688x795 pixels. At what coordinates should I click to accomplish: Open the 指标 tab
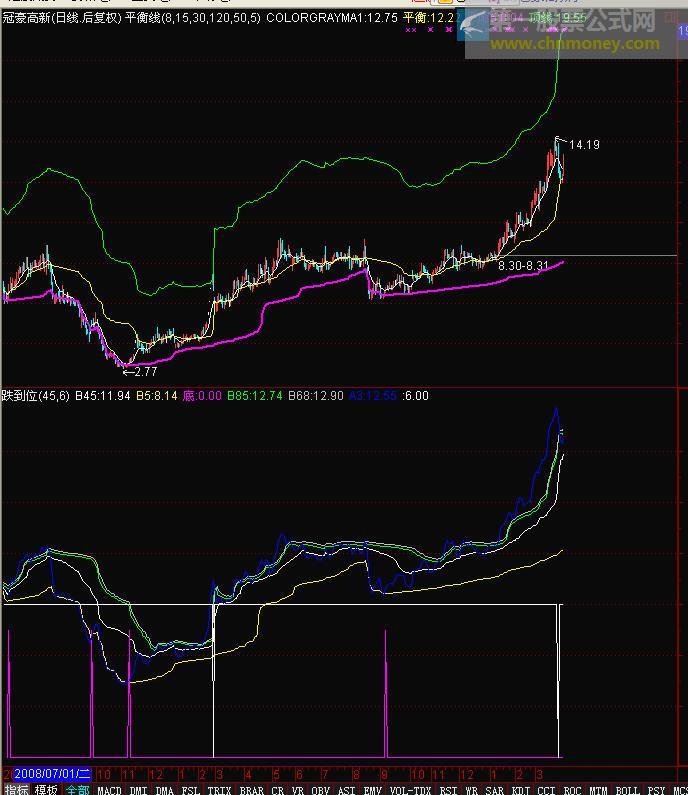click(x=16, y=789)
